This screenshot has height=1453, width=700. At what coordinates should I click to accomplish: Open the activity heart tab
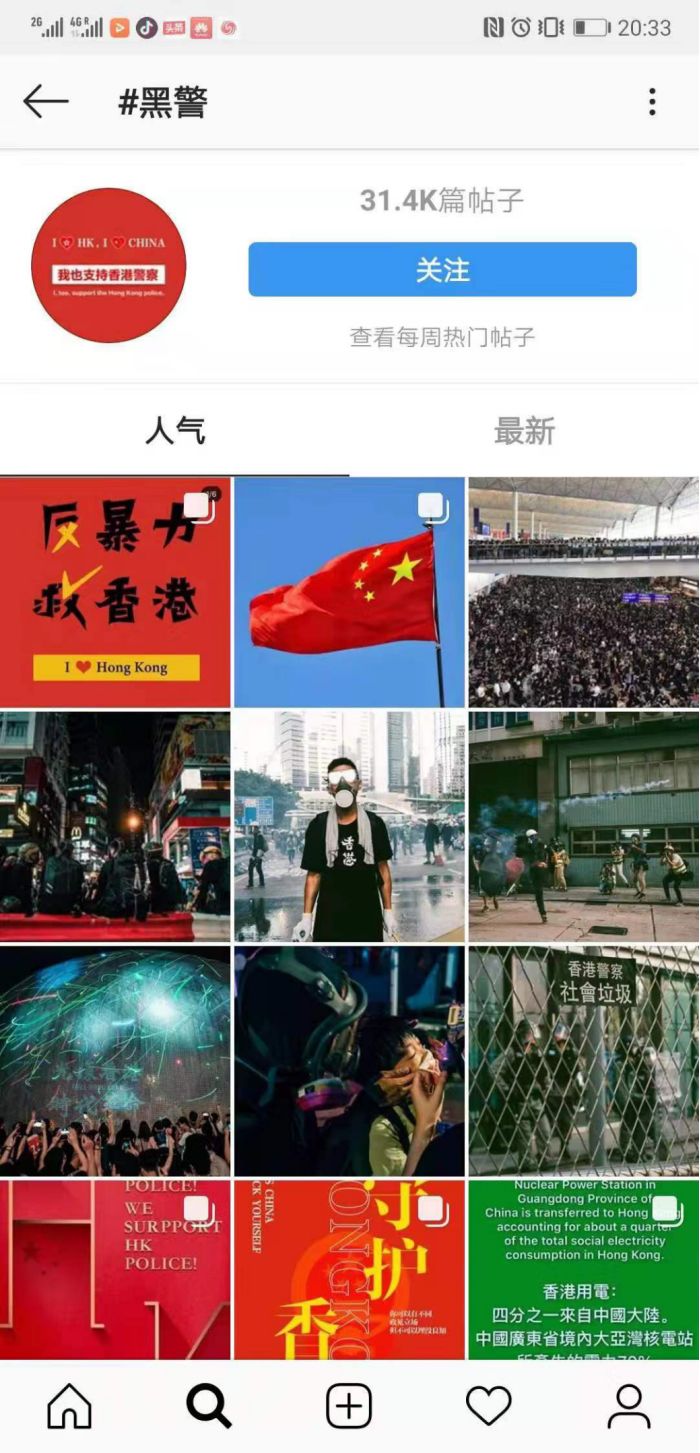click(489, 1407)
